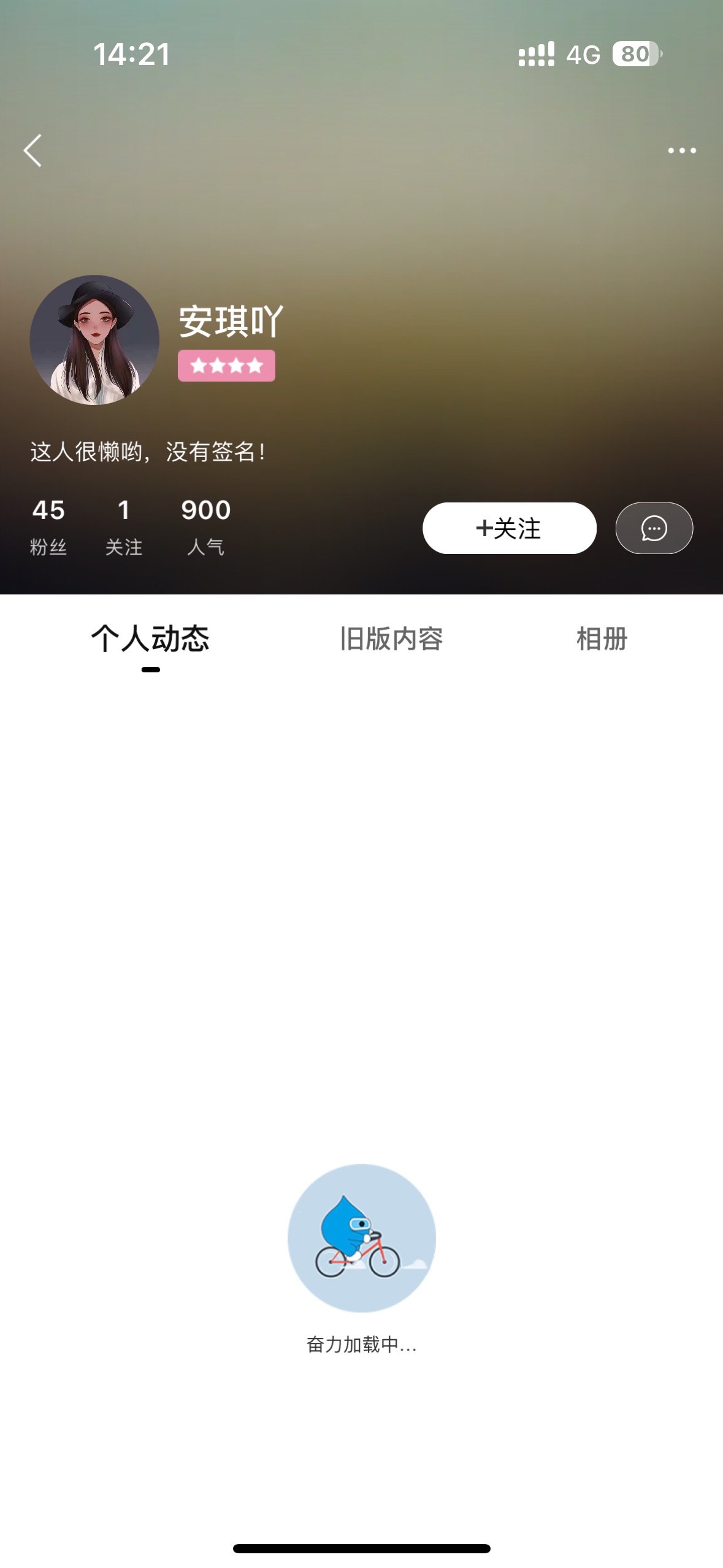Screen dimensions: 723x1568
Task: View the 45 粉丝 followers list
Action: 48,527
